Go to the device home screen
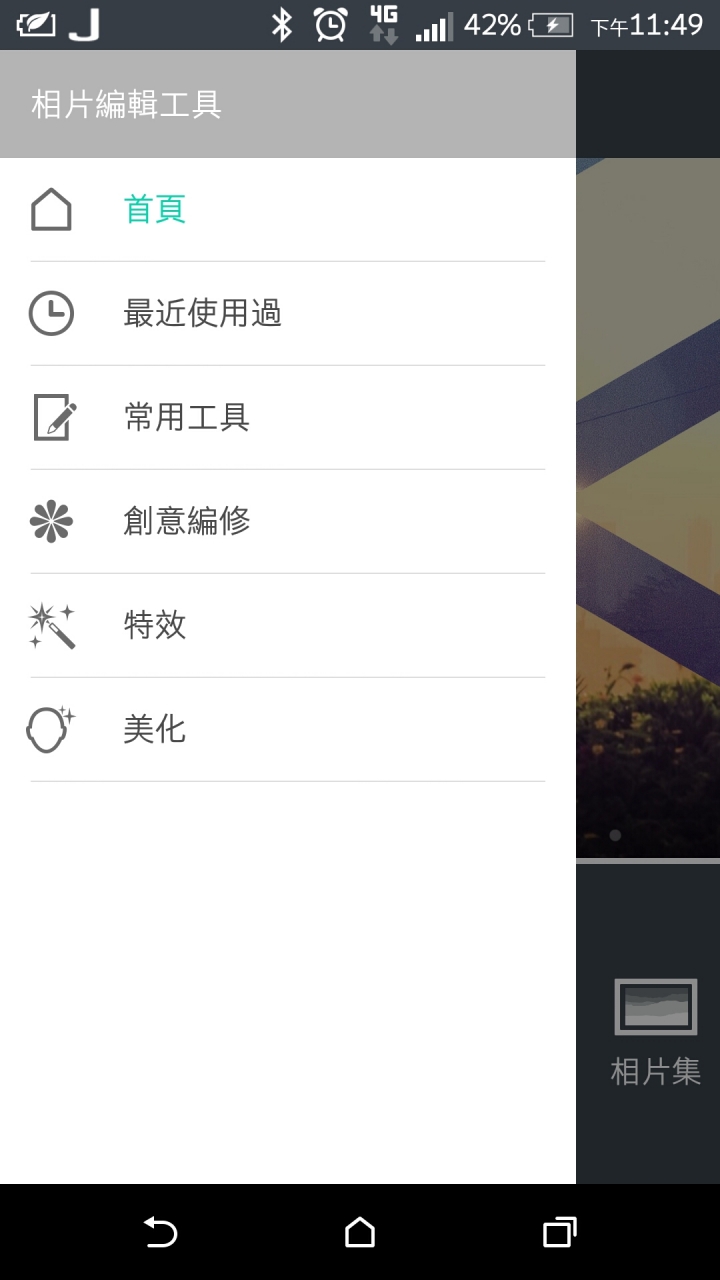The image size is (720, 1280). [x=360, y=1232]
